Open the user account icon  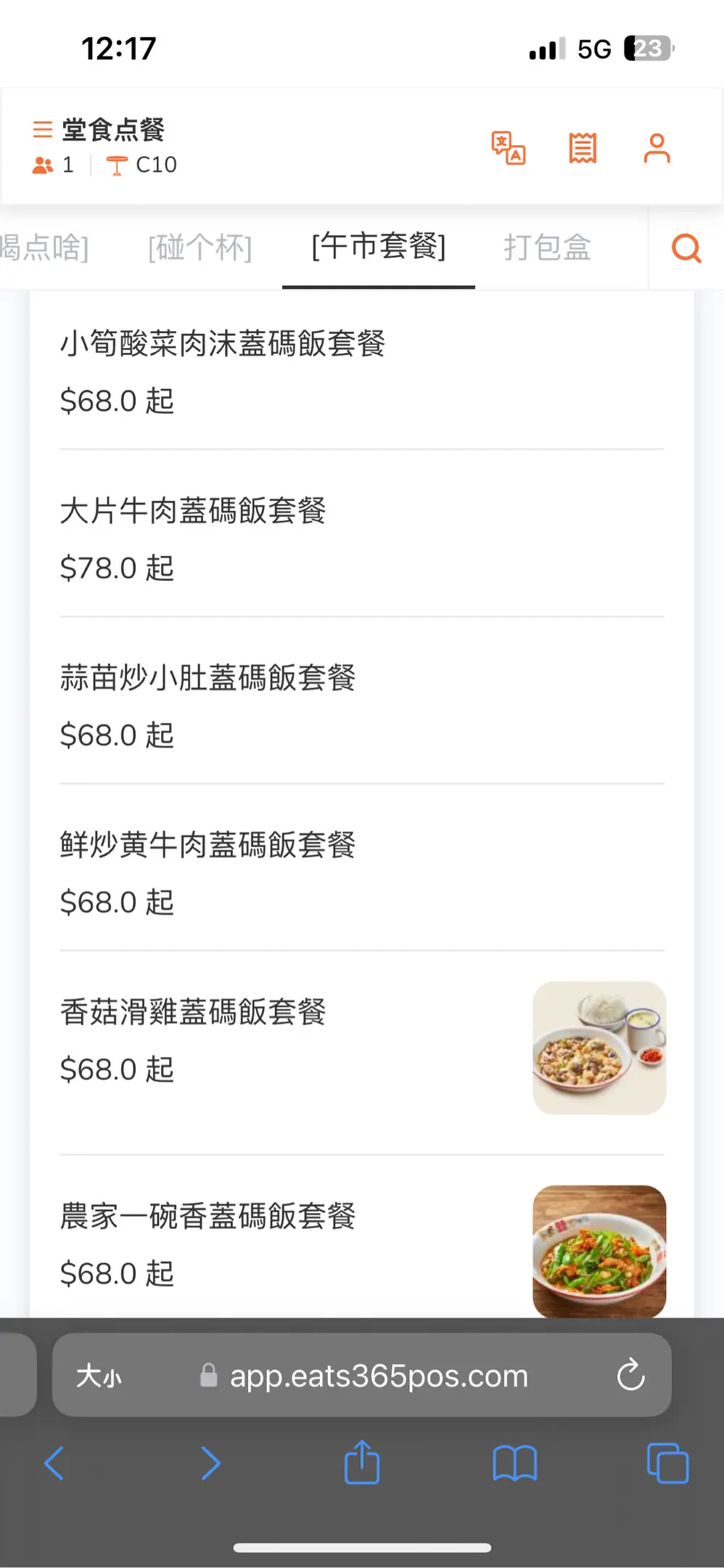657,149
